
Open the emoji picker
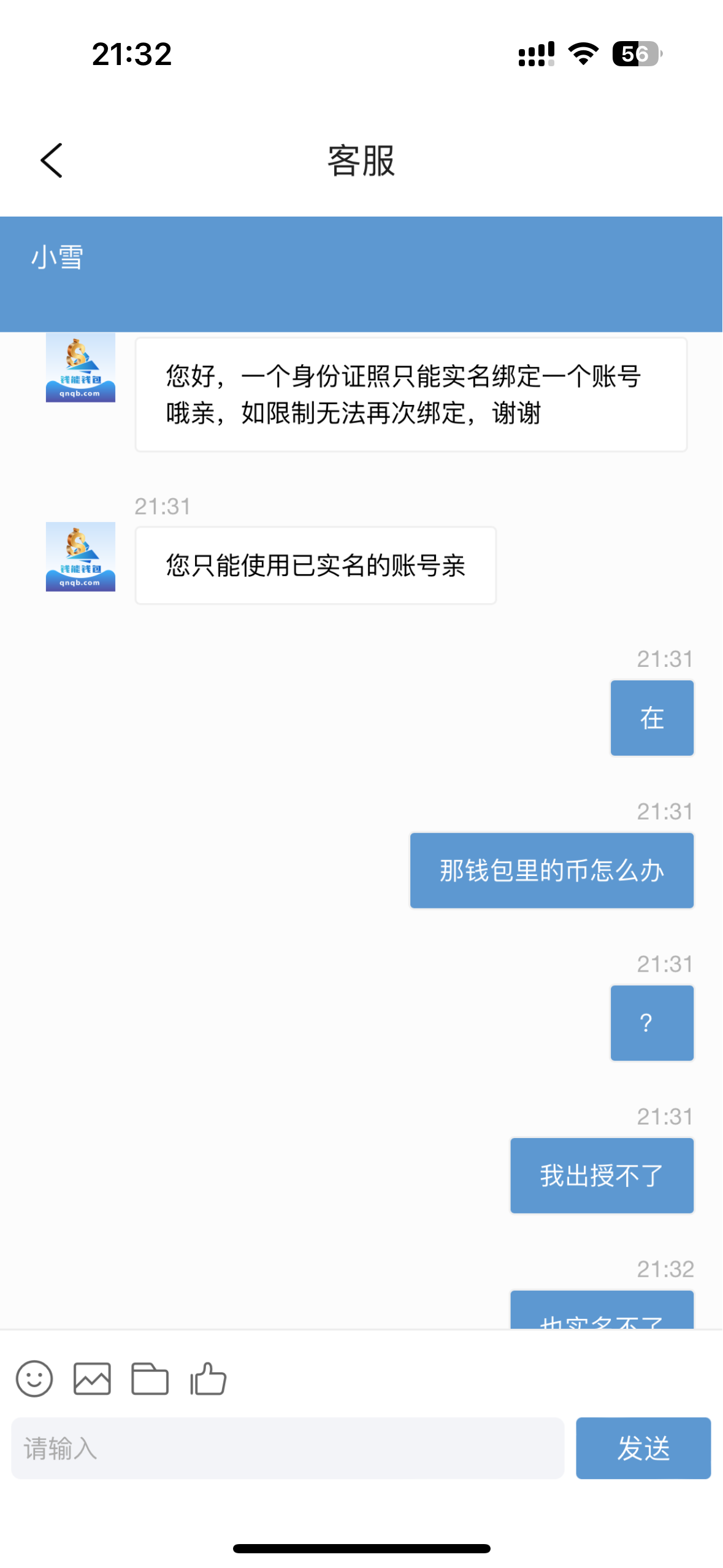coord(34,1378)
